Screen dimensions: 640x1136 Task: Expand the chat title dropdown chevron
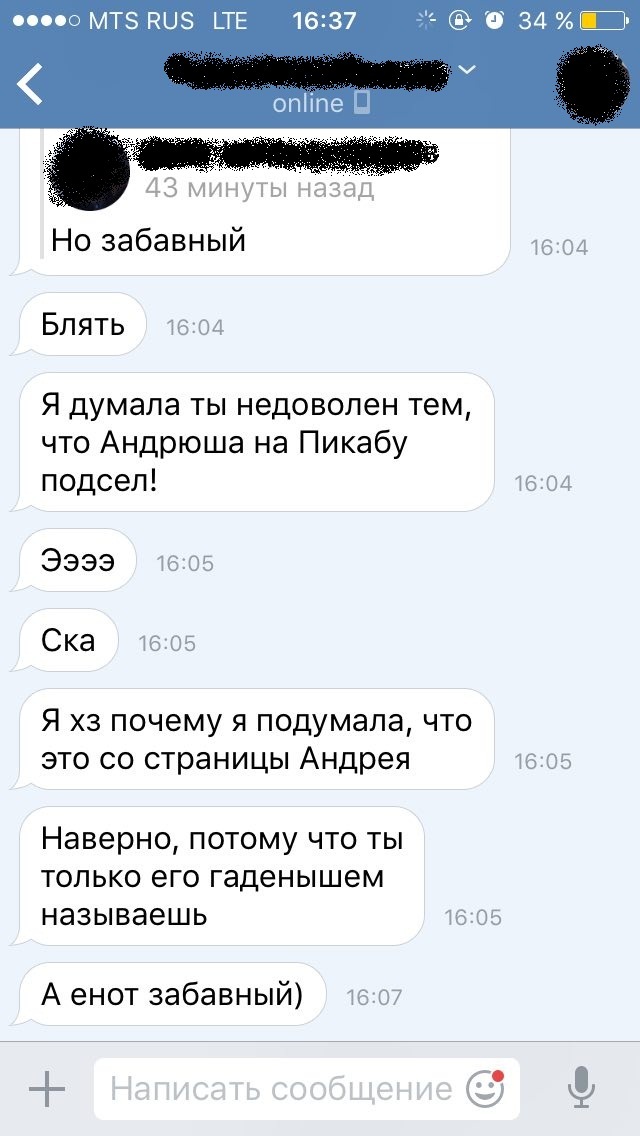pos(468,70)
